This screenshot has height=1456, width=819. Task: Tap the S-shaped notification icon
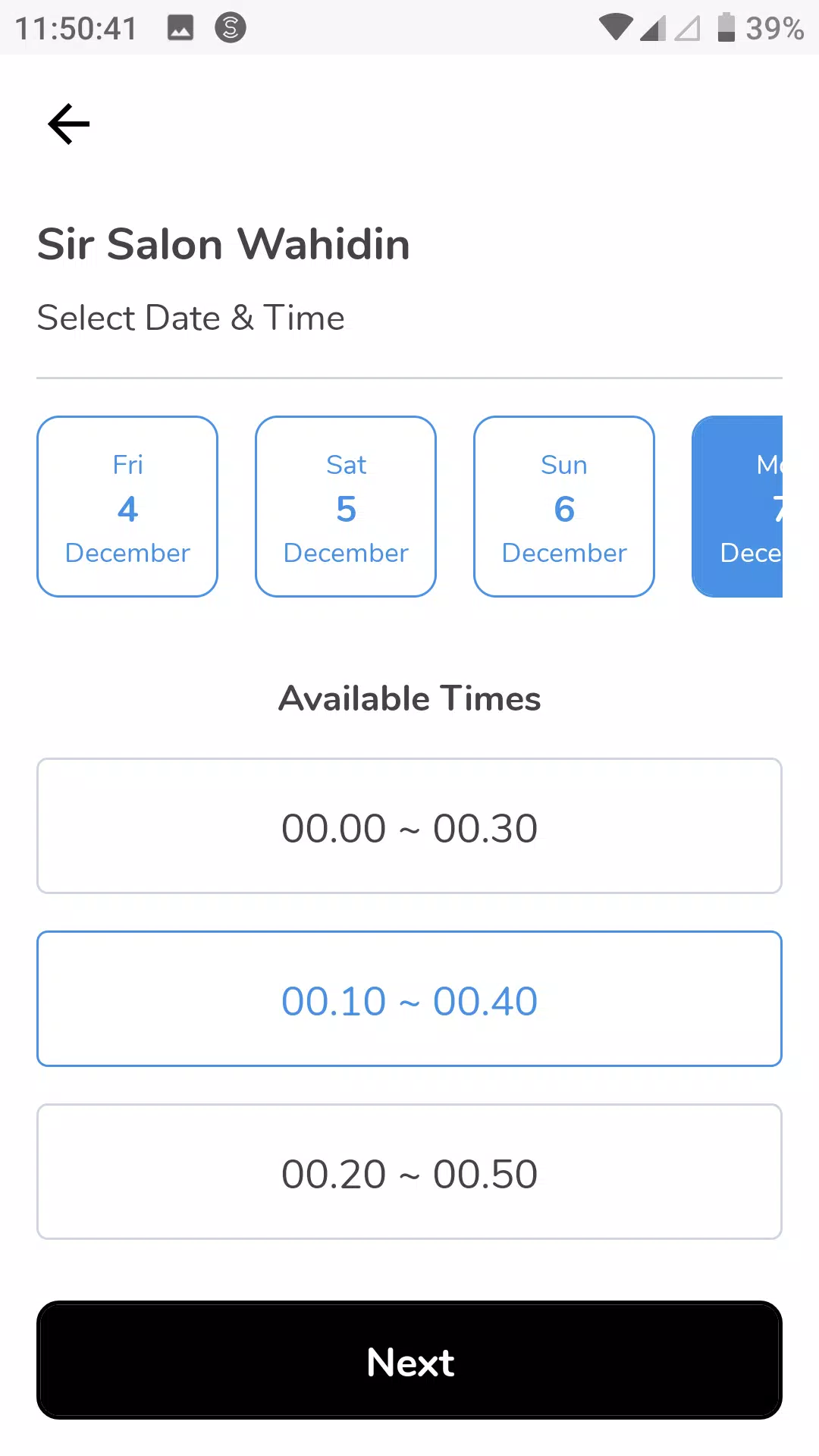click(x=230, y=28)
